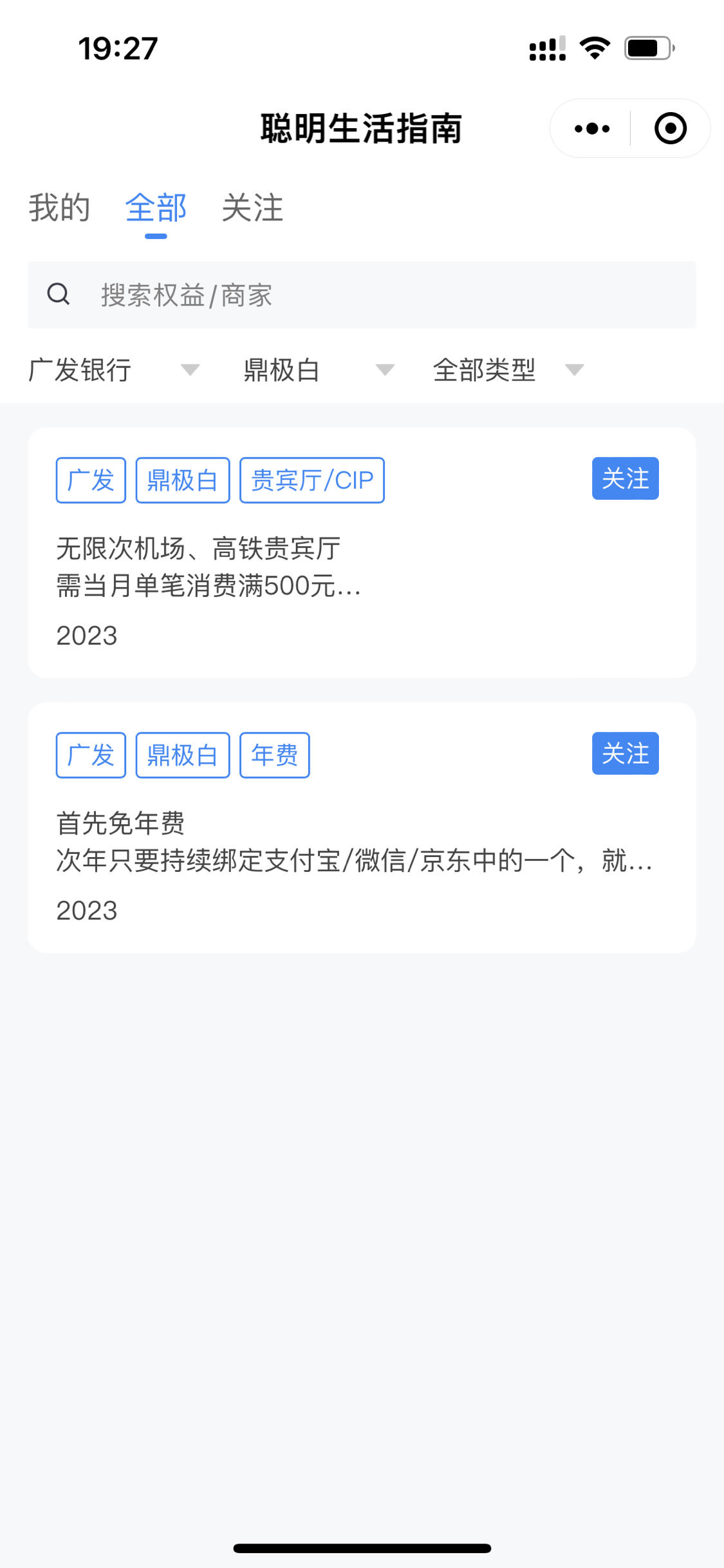This screenshot has height=1568, width=724.
Task: Follow the 贵宾厅/CIP benefit via 关注
Action: click(625, 478)
